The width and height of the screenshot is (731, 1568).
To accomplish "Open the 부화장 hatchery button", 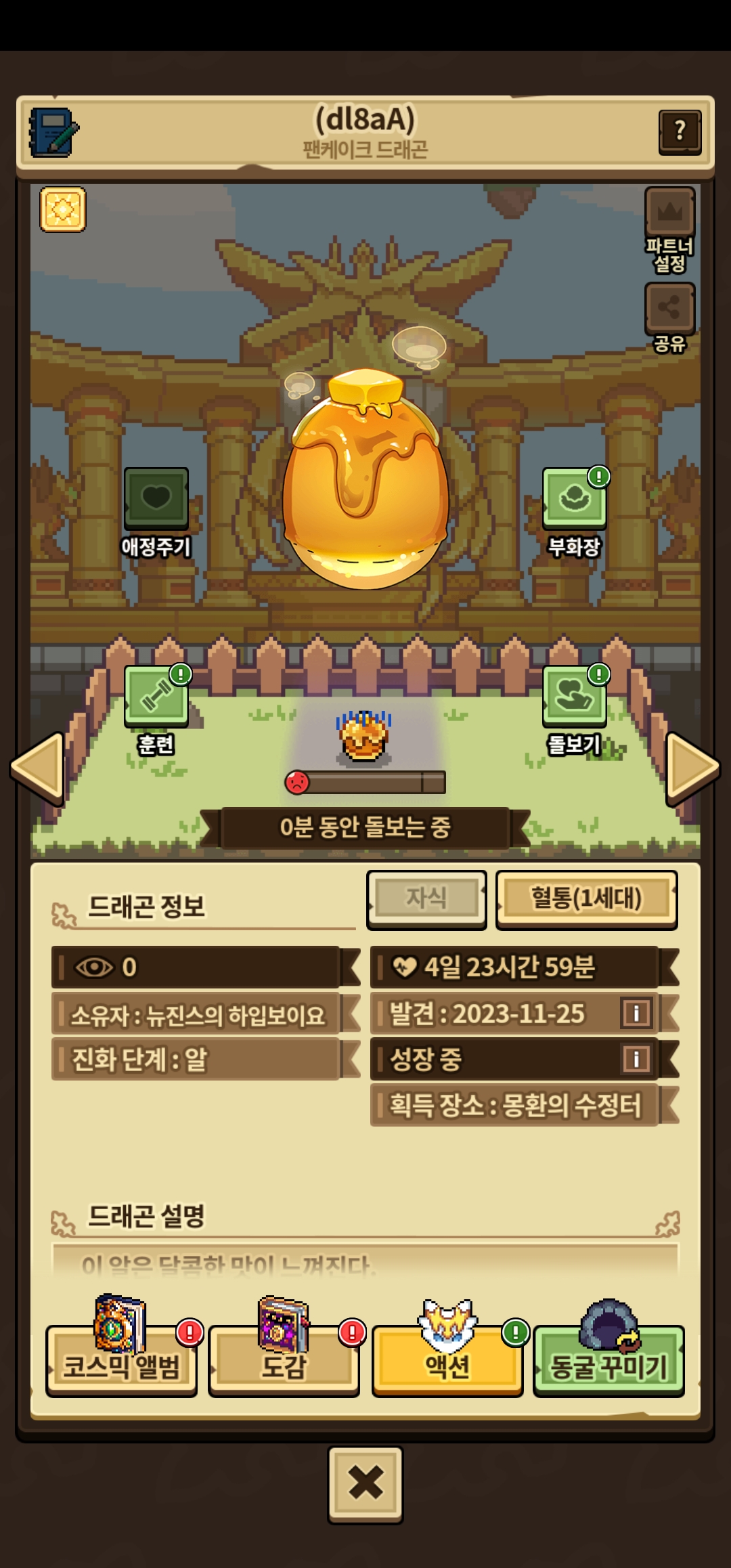I will click(x=574, y=499).
